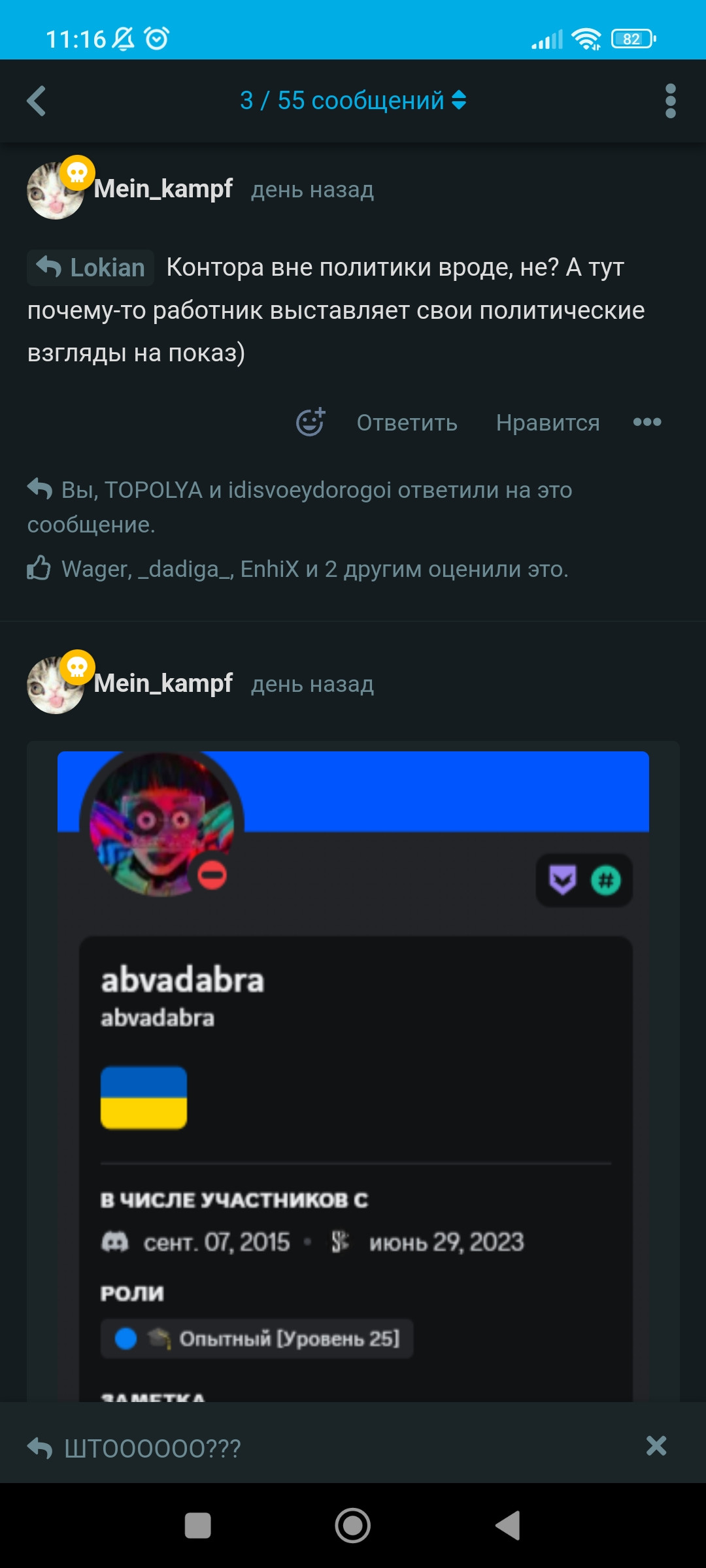The width and height of the screenshot is (706, 1568).
Task: Add an emoji reaction to the first message
Action: click(x=311, y=422)
